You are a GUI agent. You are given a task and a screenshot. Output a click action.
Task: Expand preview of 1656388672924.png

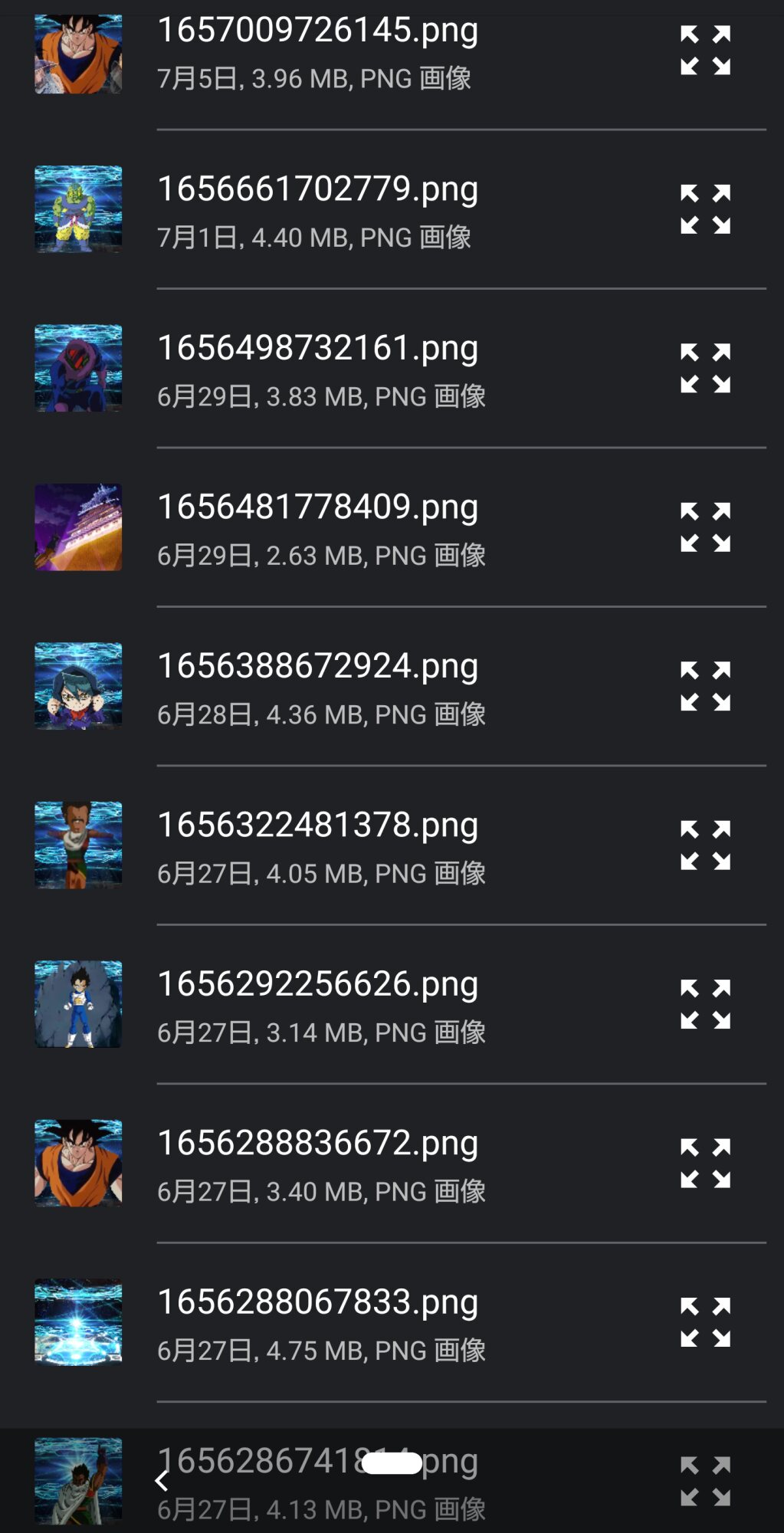(705, 686)
